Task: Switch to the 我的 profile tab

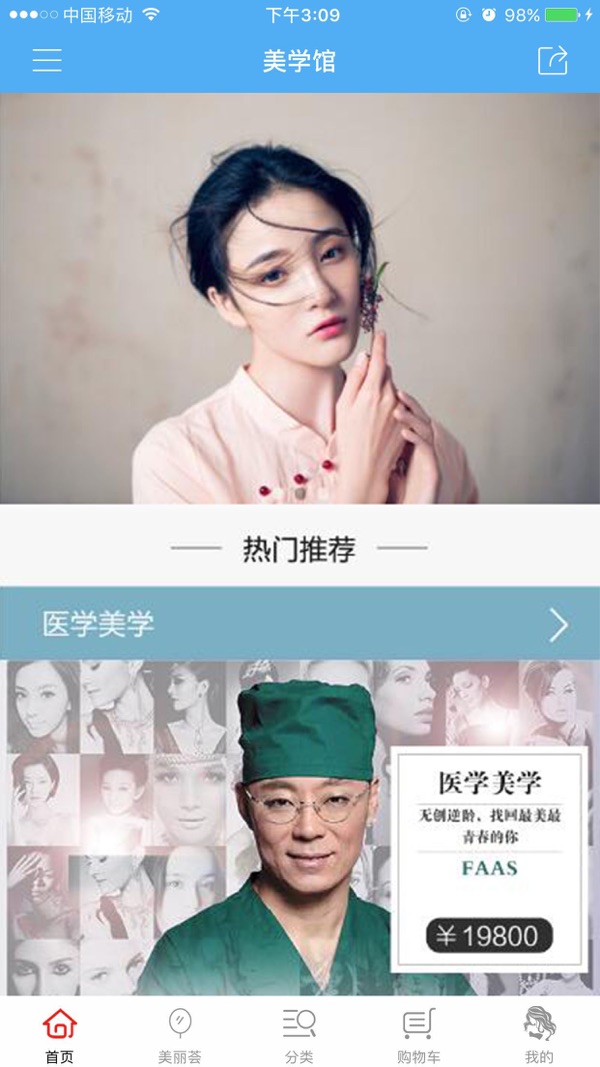Action: 539,1034
